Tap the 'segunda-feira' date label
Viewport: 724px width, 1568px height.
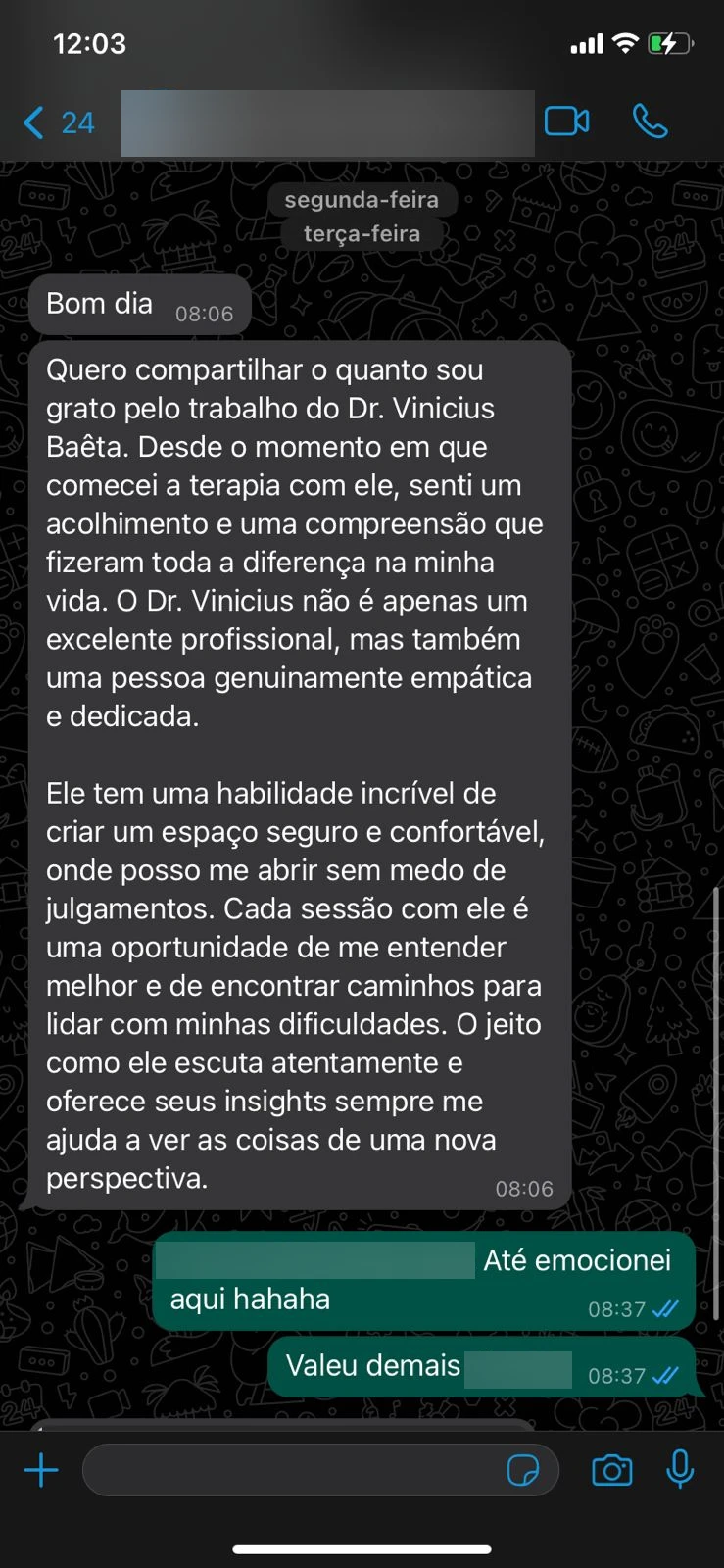point(362,200)
